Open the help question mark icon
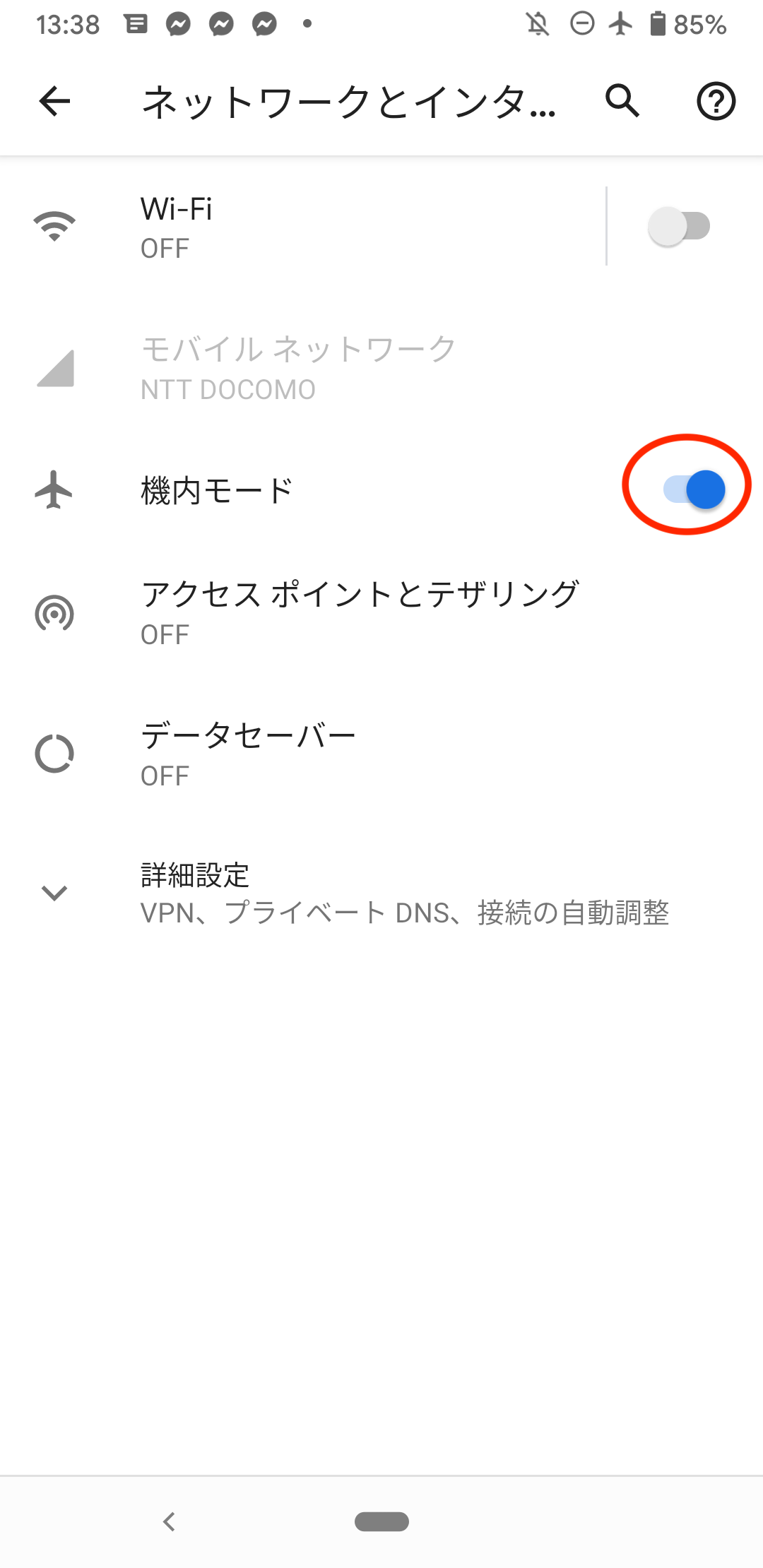 click(x=716, y=101)
